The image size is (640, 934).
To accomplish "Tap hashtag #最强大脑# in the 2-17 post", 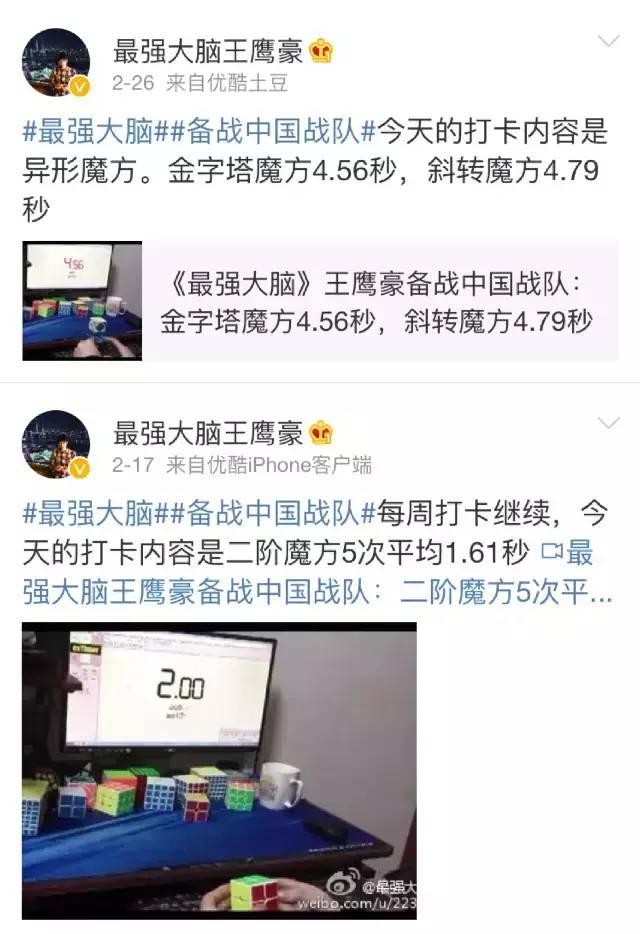I will tap(88, 513).
